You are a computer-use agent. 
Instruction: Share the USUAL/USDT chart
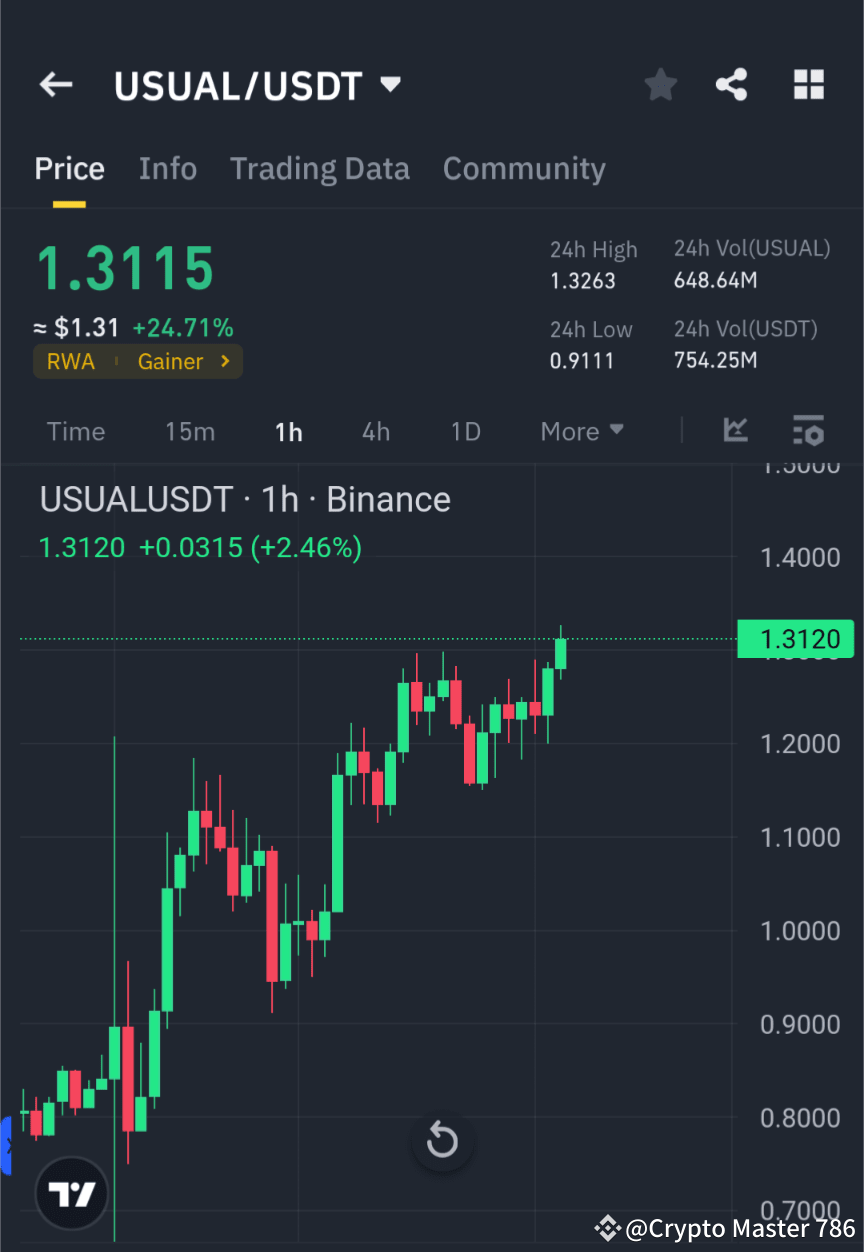coord(732,85)
